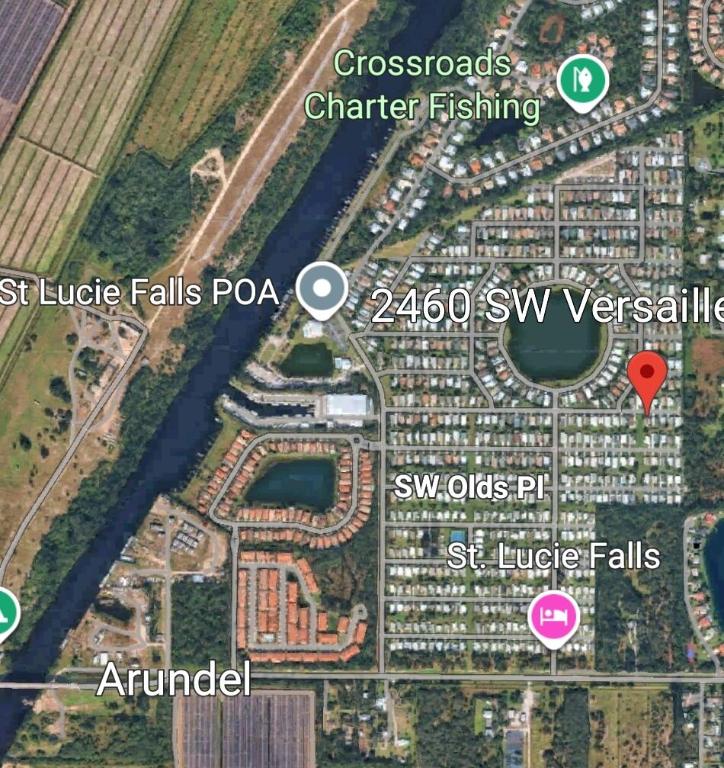Click the 2460 SW Versailles address text
The width and height of the screenshot is (724, 768).
pos(545,302)
